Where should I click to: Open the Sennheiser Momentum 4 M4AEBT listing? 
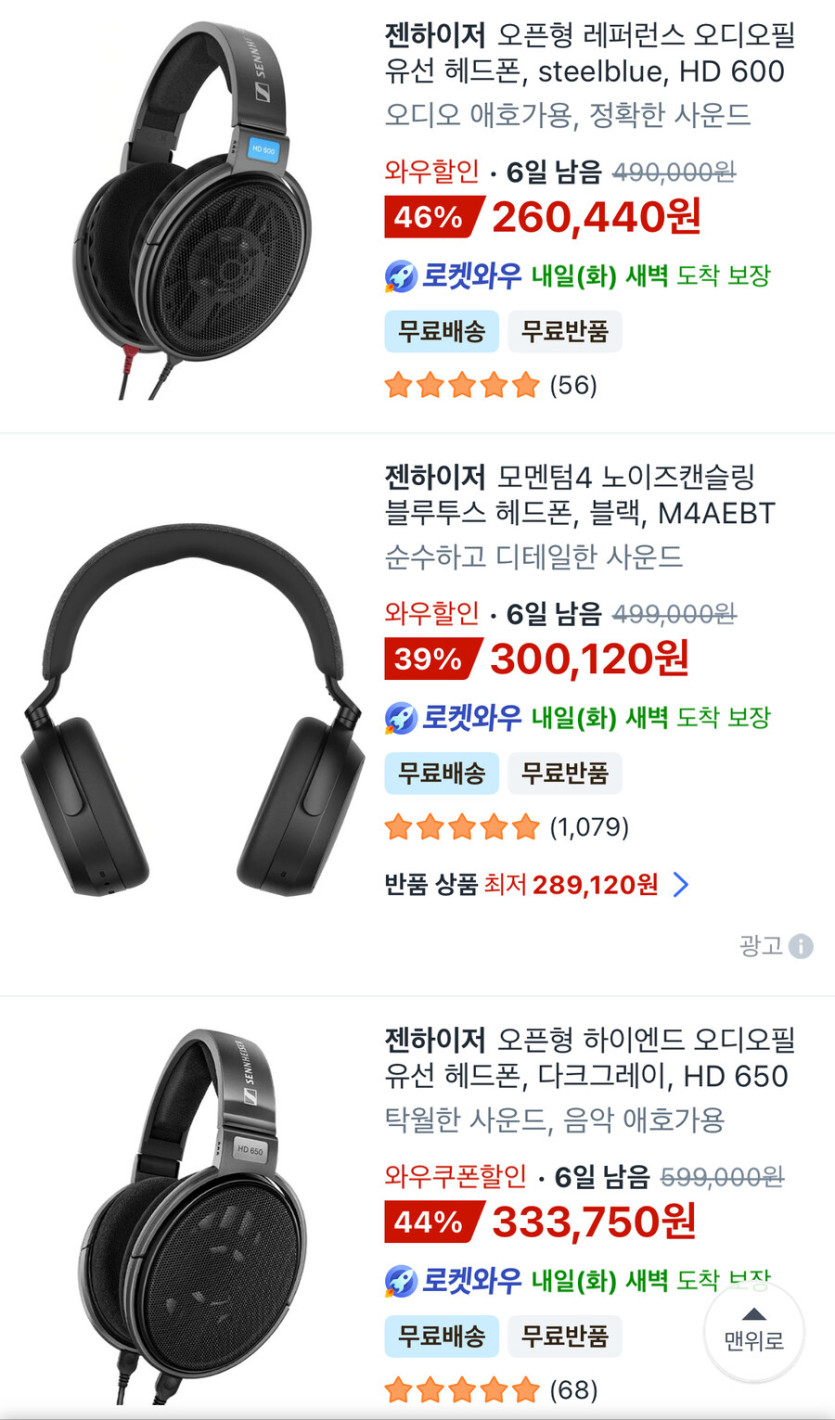point(580,495)
